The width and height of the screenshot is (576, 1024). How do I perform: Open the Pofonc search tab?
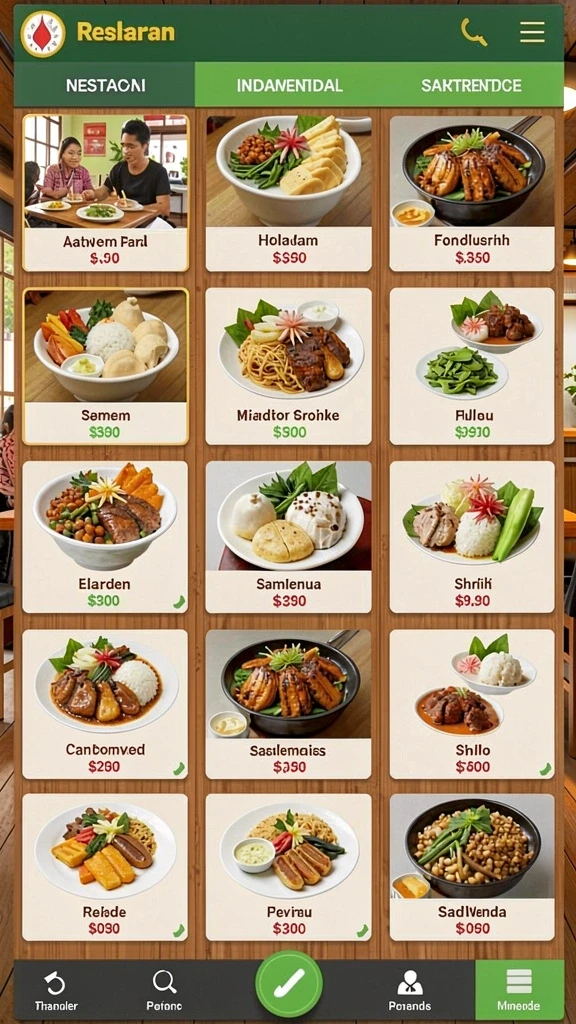point(164,990)
